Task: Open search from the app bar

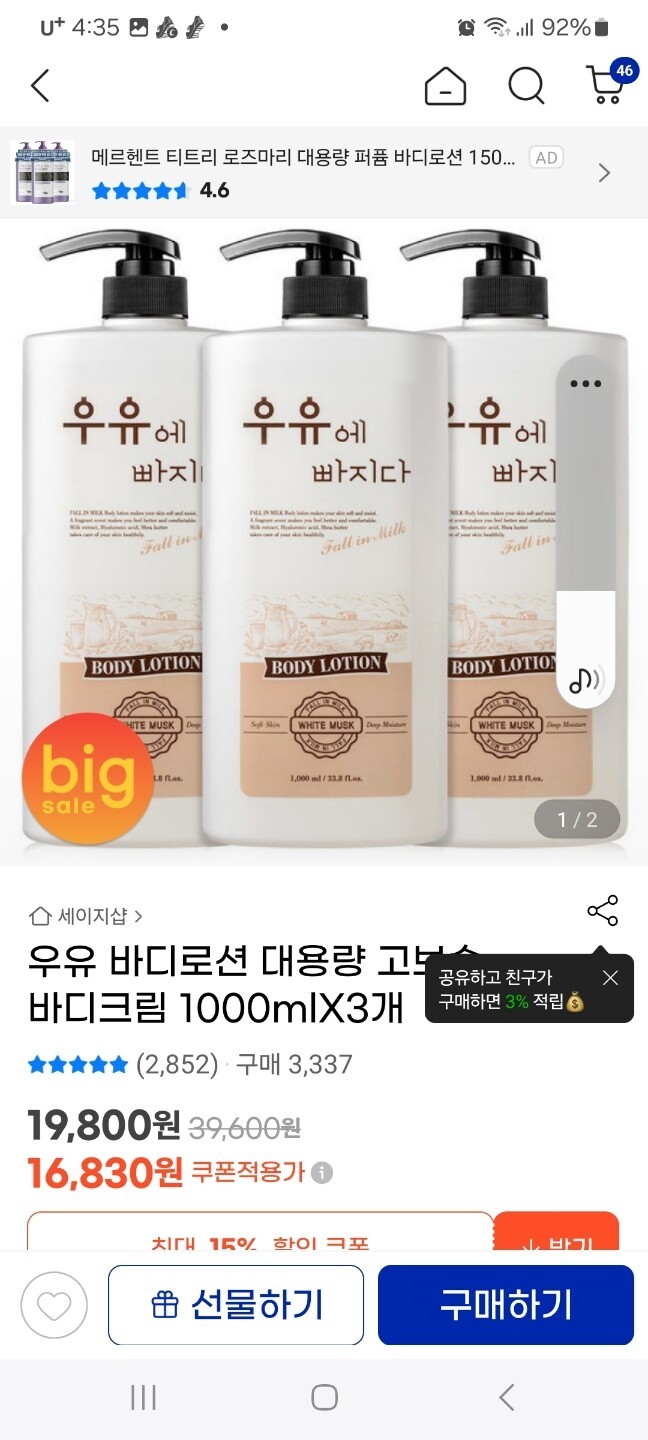Action: pyautogui.click(x=526, y=87)
